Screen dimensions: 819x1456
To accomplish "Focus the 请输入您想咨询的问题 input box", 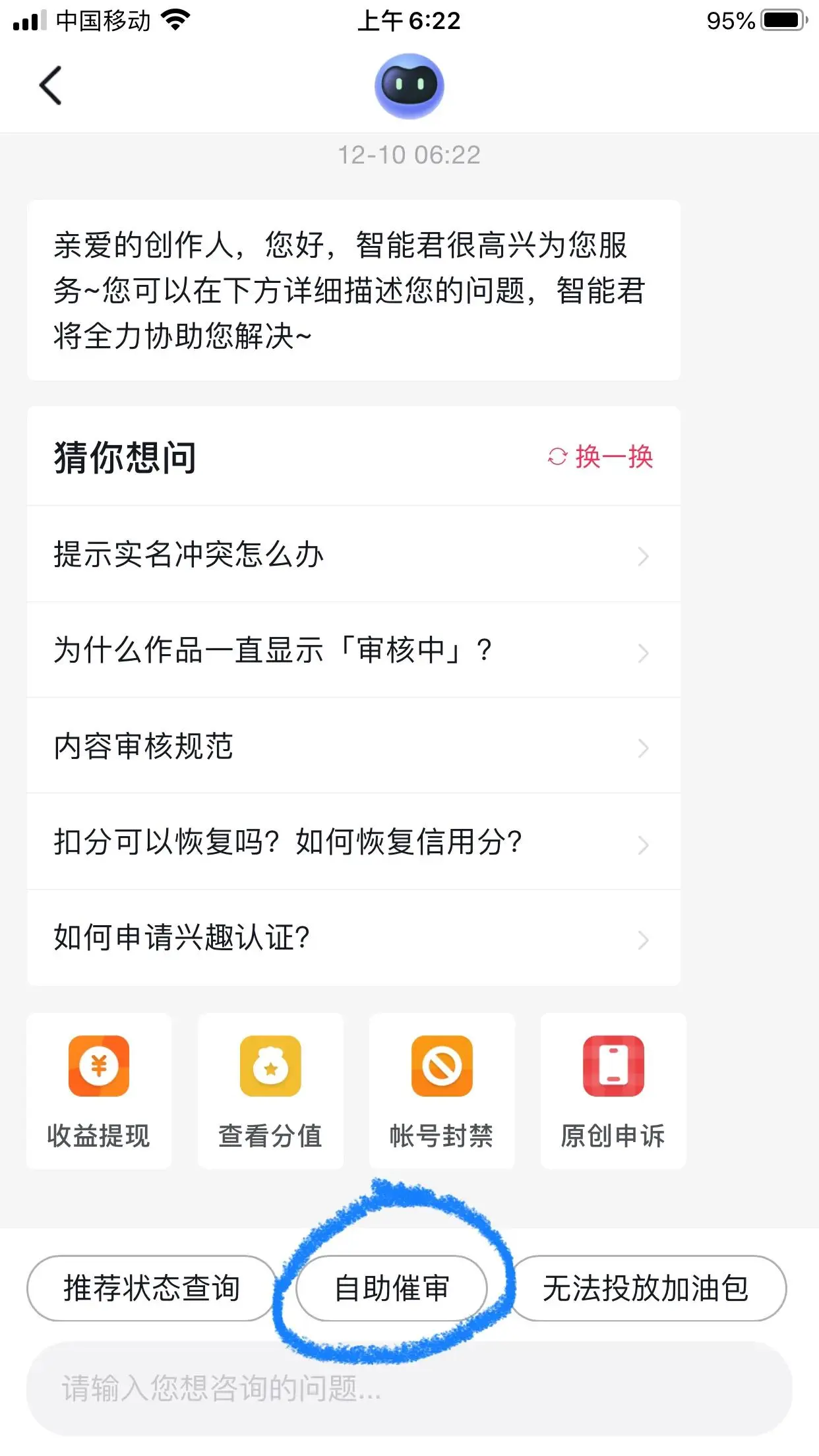I will [x=409, y=1388].
